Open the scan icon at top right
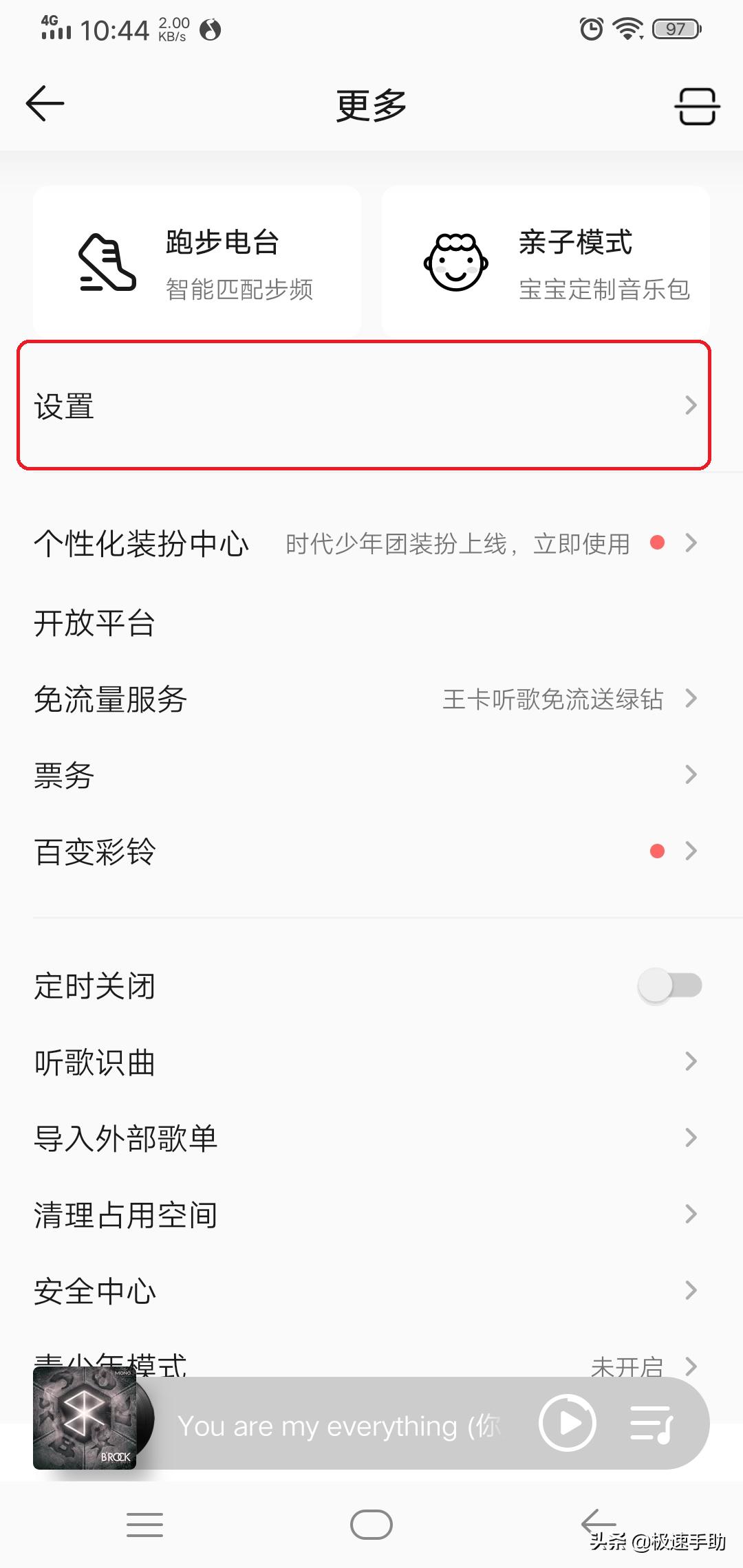 (697, 105)
